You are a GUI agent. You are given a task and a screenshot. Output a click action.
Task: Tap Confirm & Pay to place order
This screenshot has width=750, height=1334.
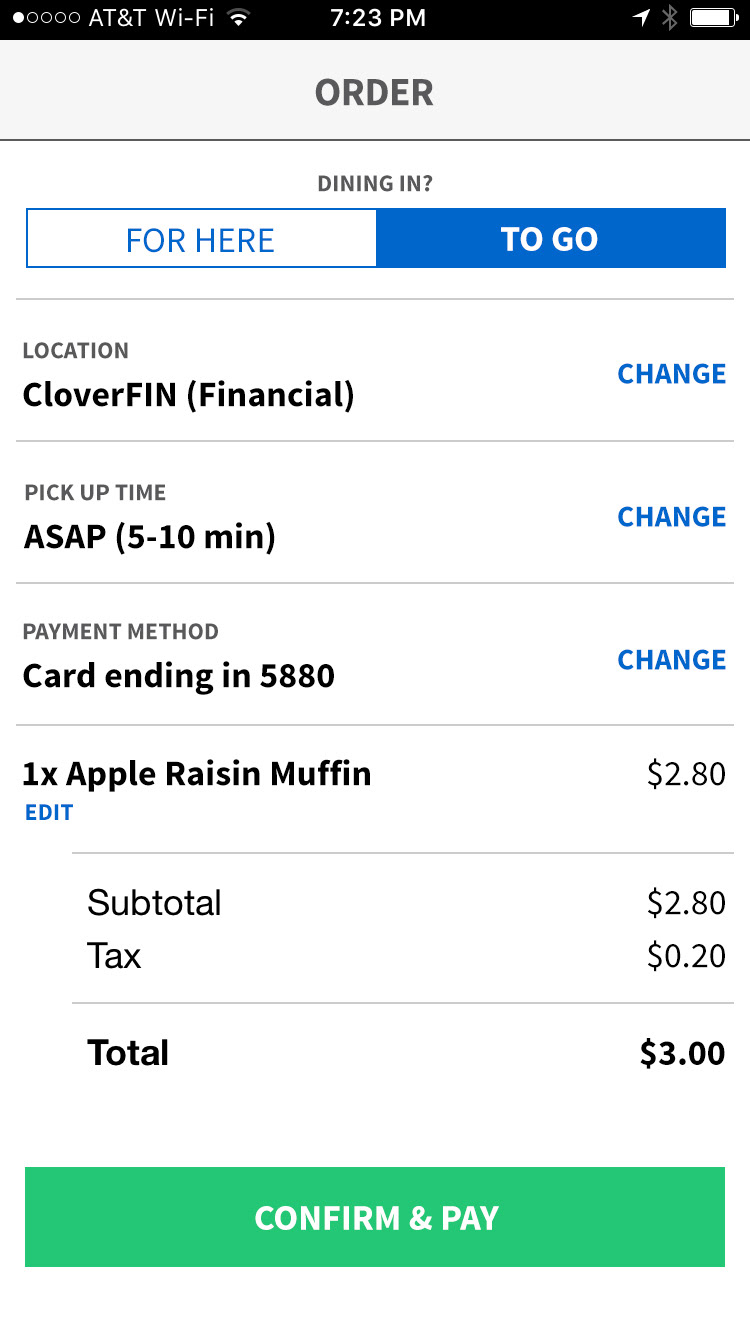coord(375,1217)
